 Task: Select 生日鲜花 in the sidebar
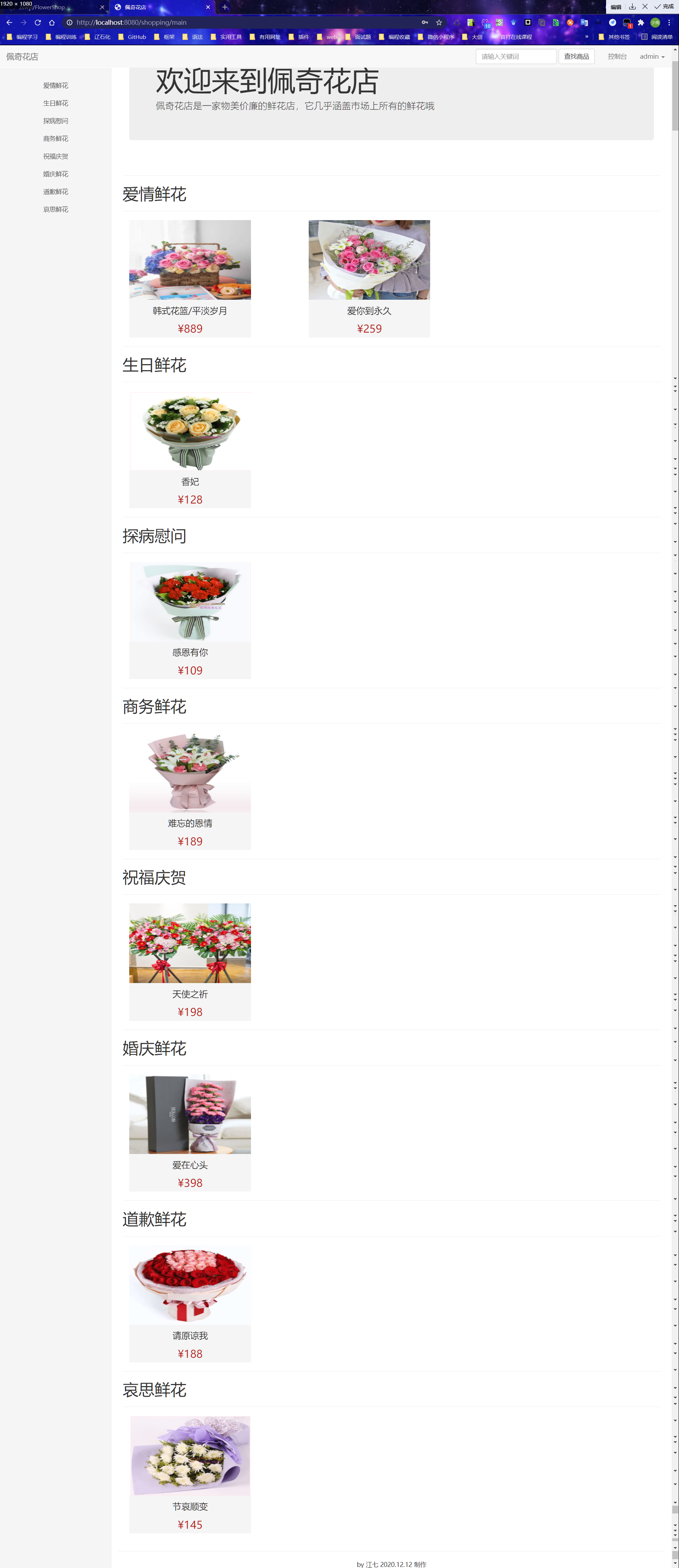pyautogui.click(x=56, y=103)
